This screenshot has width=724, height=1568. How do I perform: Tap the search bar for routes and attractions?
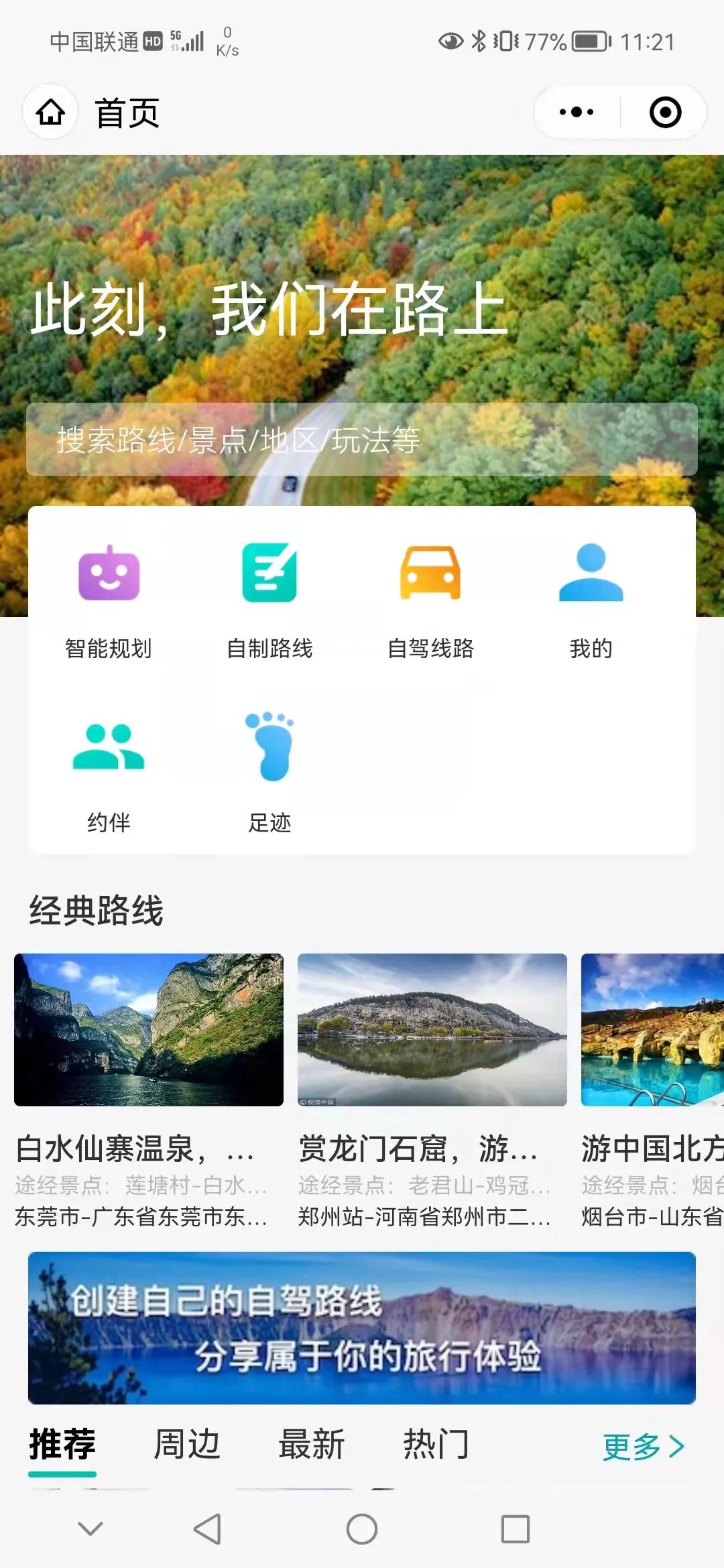[x=362, y=440]
